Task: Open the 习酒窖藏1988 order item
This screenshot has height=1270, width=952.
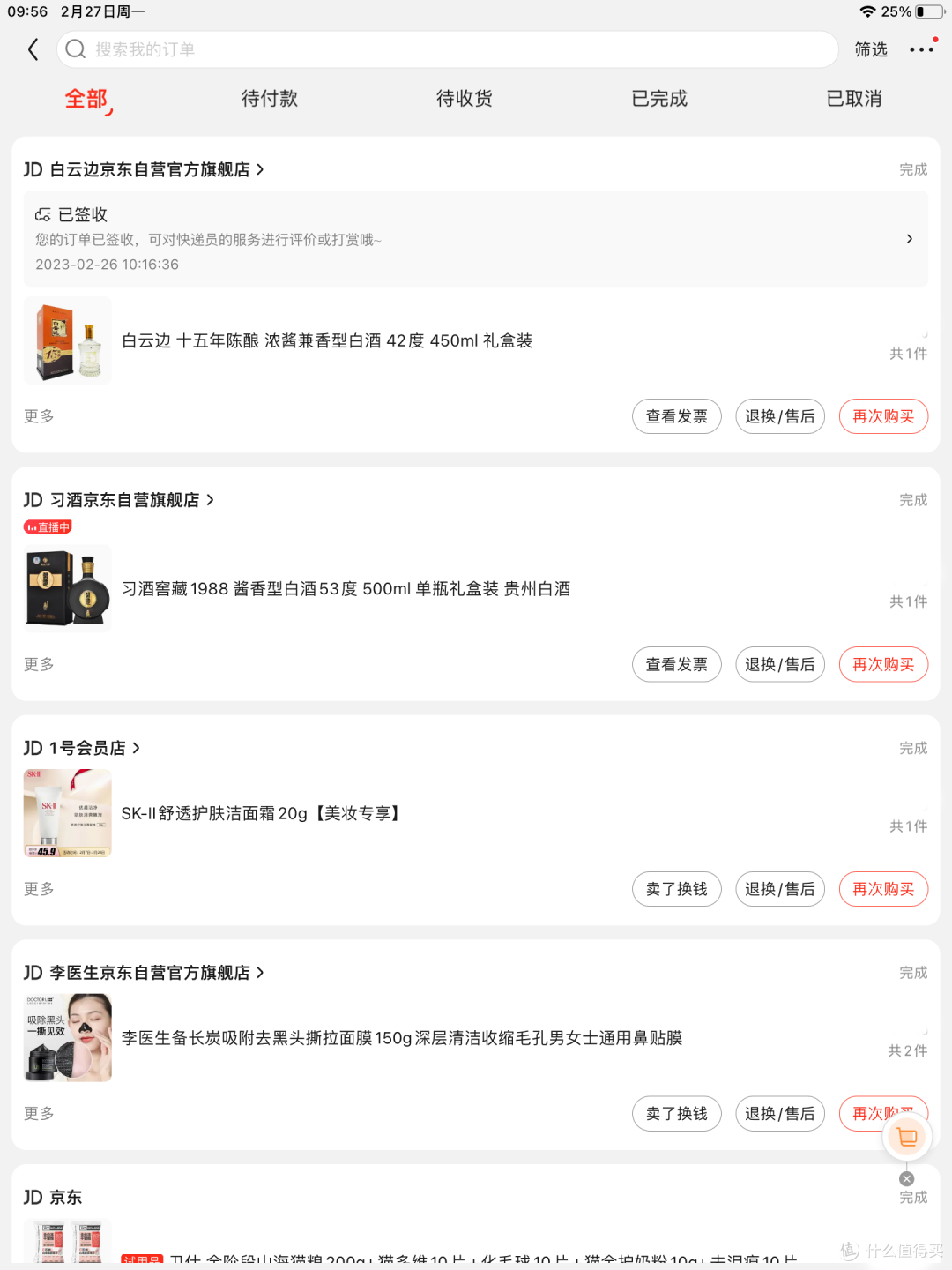Action: 346,588
